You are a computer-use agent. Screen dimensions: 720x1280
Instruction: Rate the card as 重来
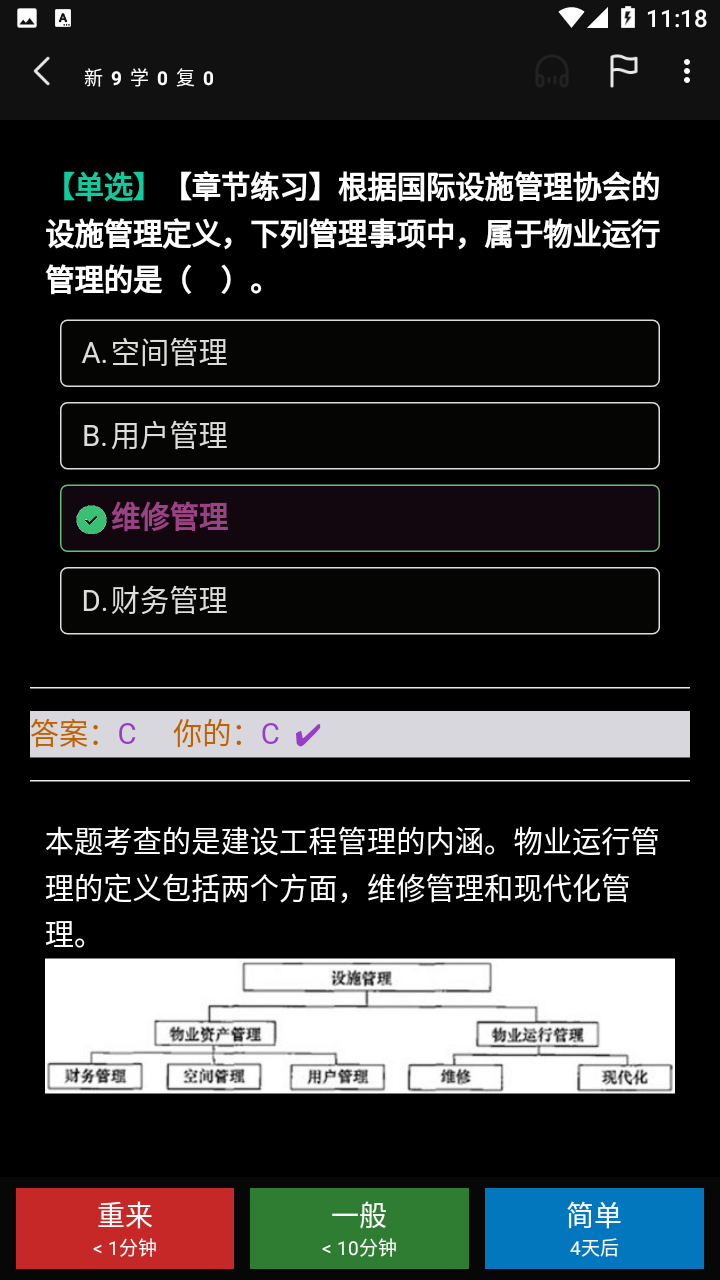[125, 1228]
